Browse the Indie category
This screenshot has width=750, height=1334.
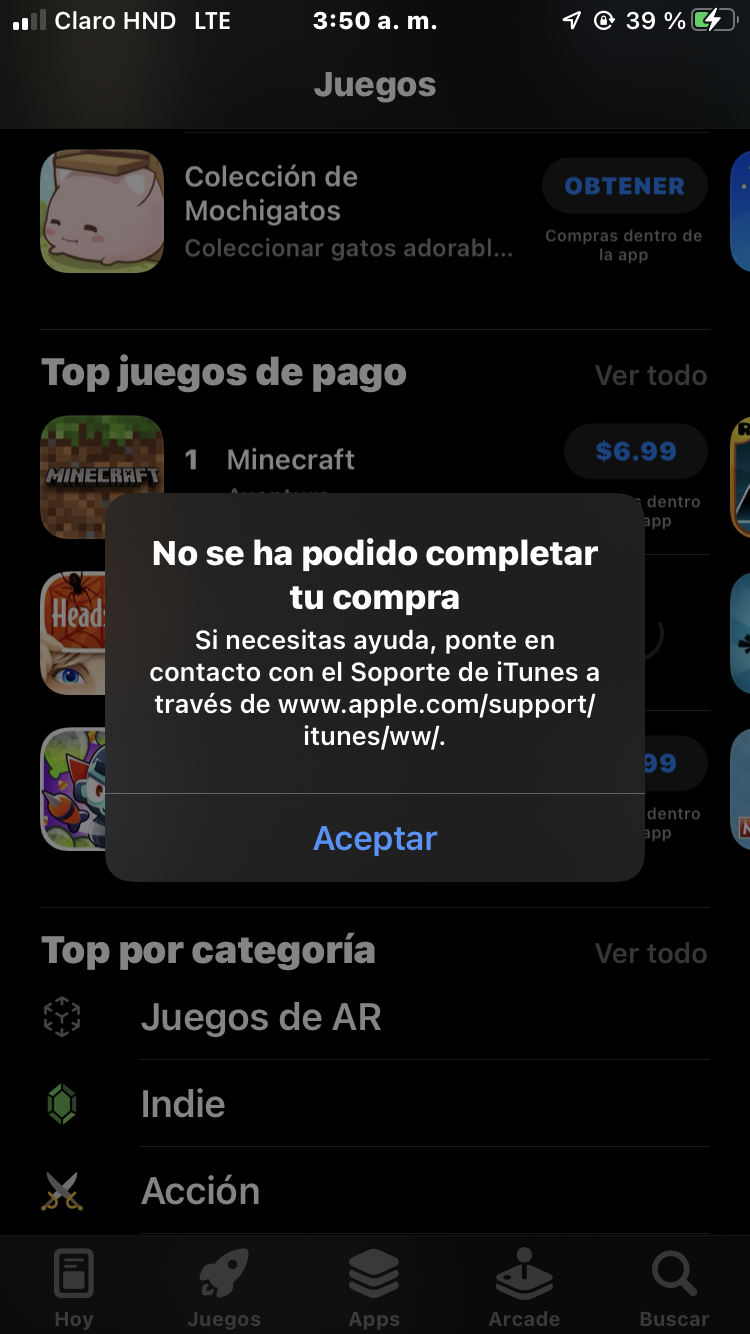point(183,1104)
